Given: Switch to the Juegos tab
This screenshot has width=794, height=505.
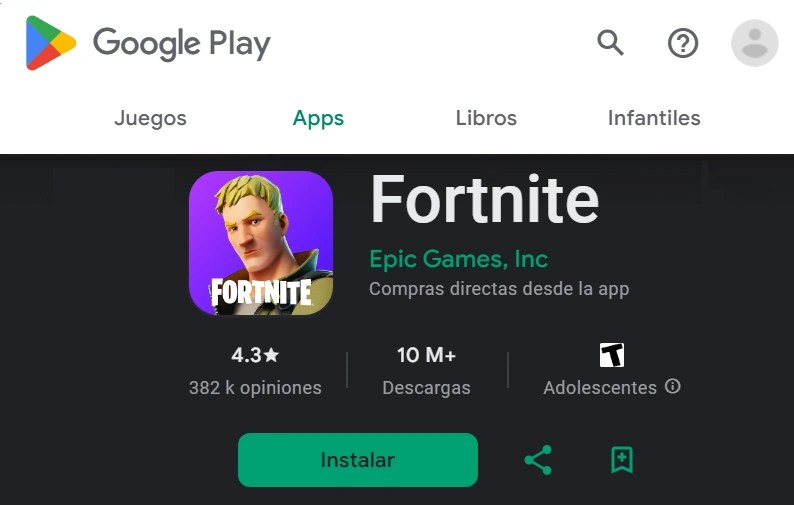Looking at the screenshot, I should click(x=150, y=118).
